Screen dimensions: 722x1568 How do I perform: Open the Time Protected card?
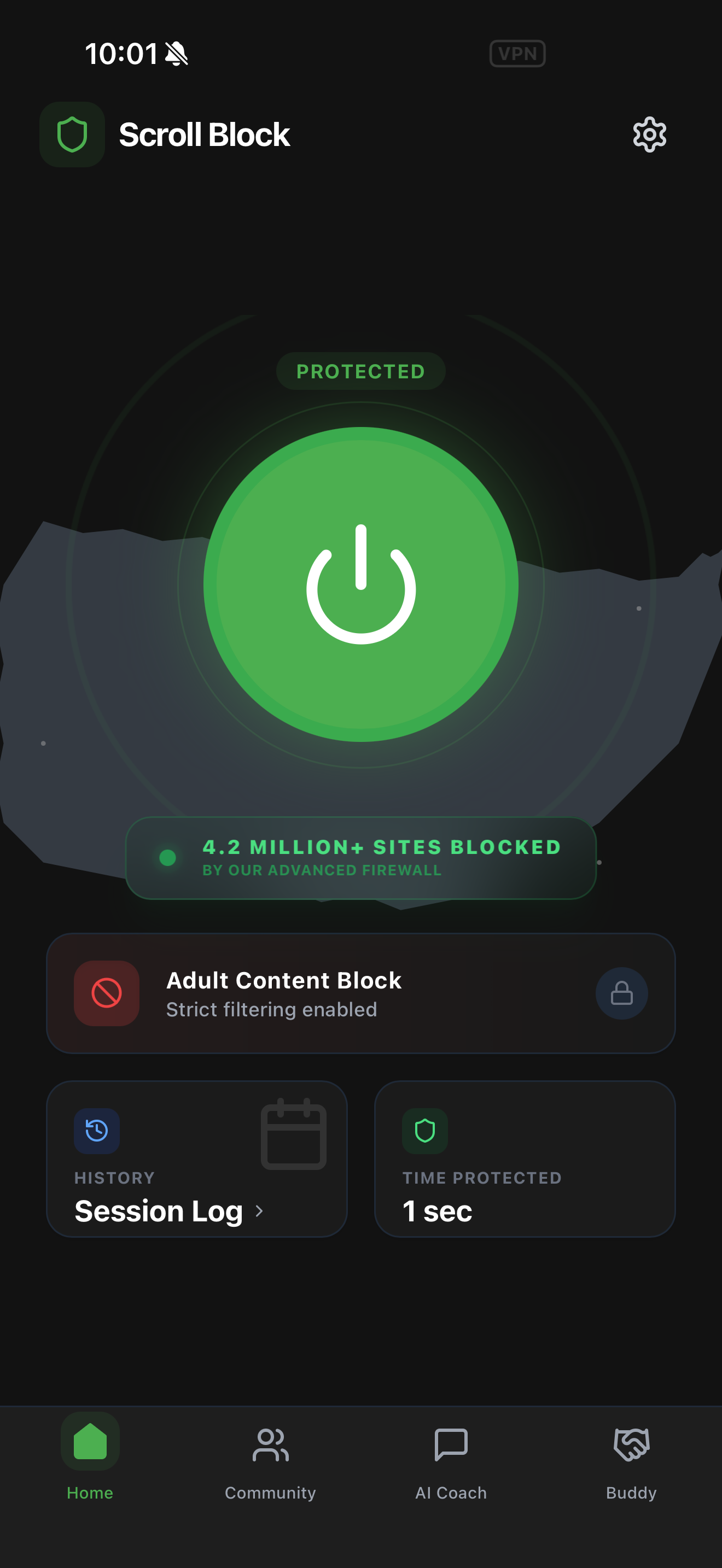[525, 1159]
